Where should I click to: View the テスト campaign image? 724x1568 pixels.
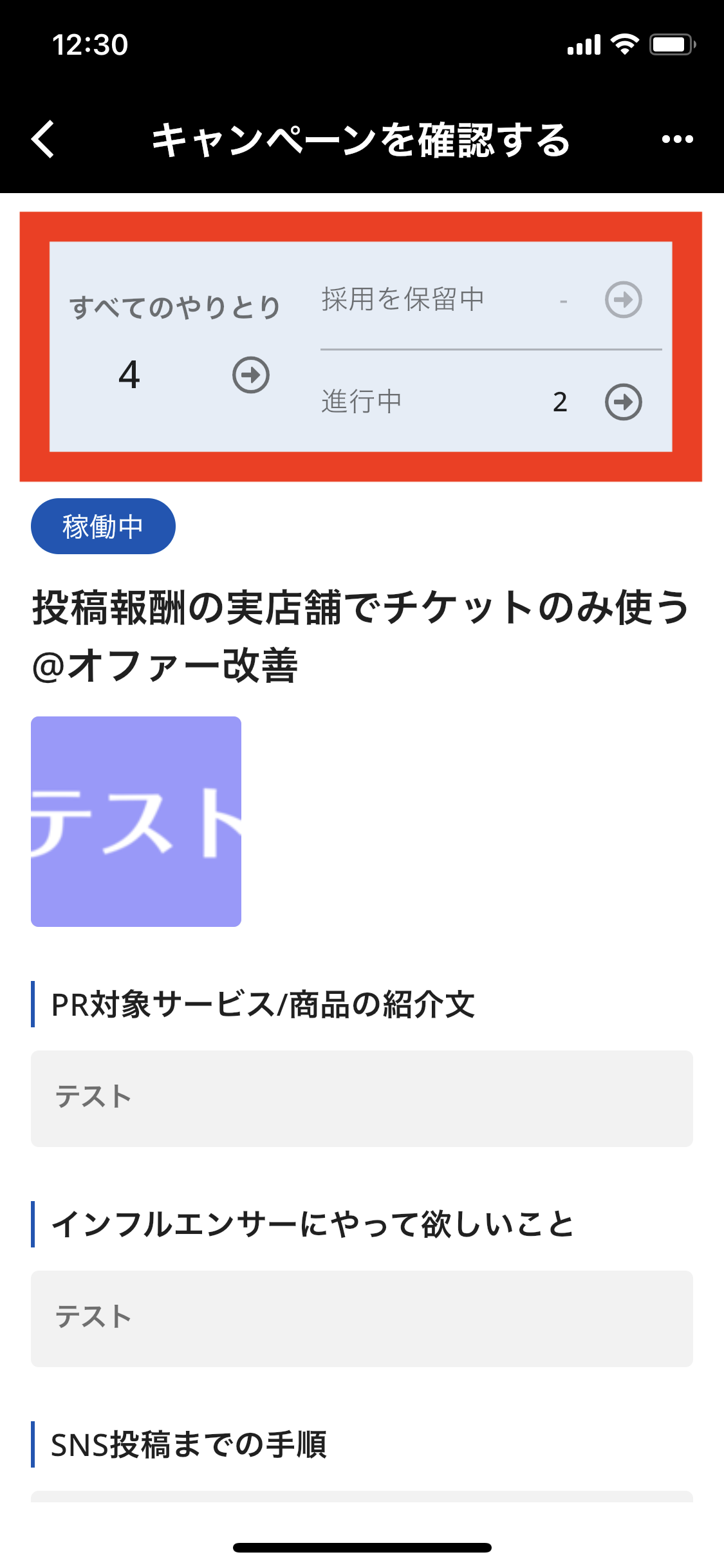136,821
